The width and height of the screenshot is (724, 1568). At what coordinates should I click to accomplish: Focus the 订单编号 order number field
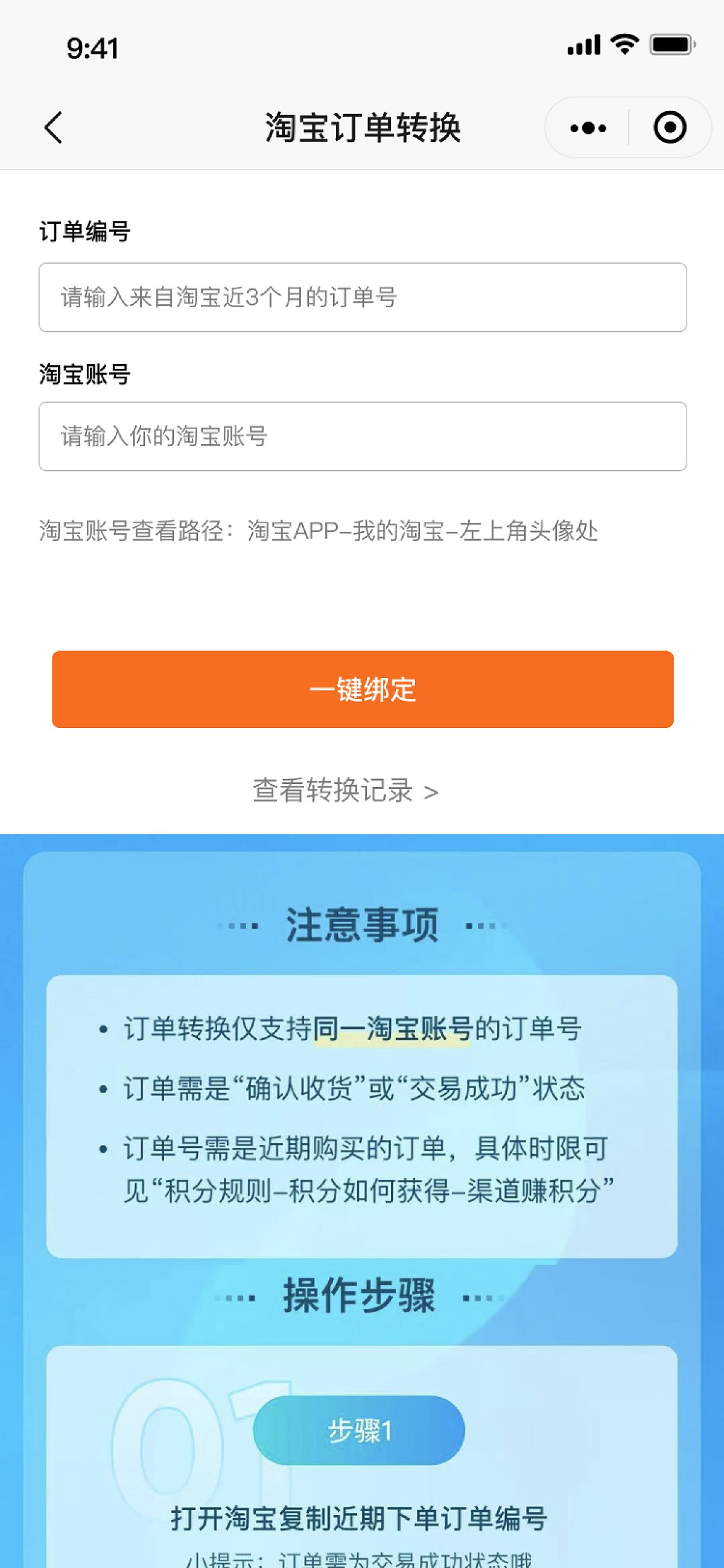(x=363, y=298)
